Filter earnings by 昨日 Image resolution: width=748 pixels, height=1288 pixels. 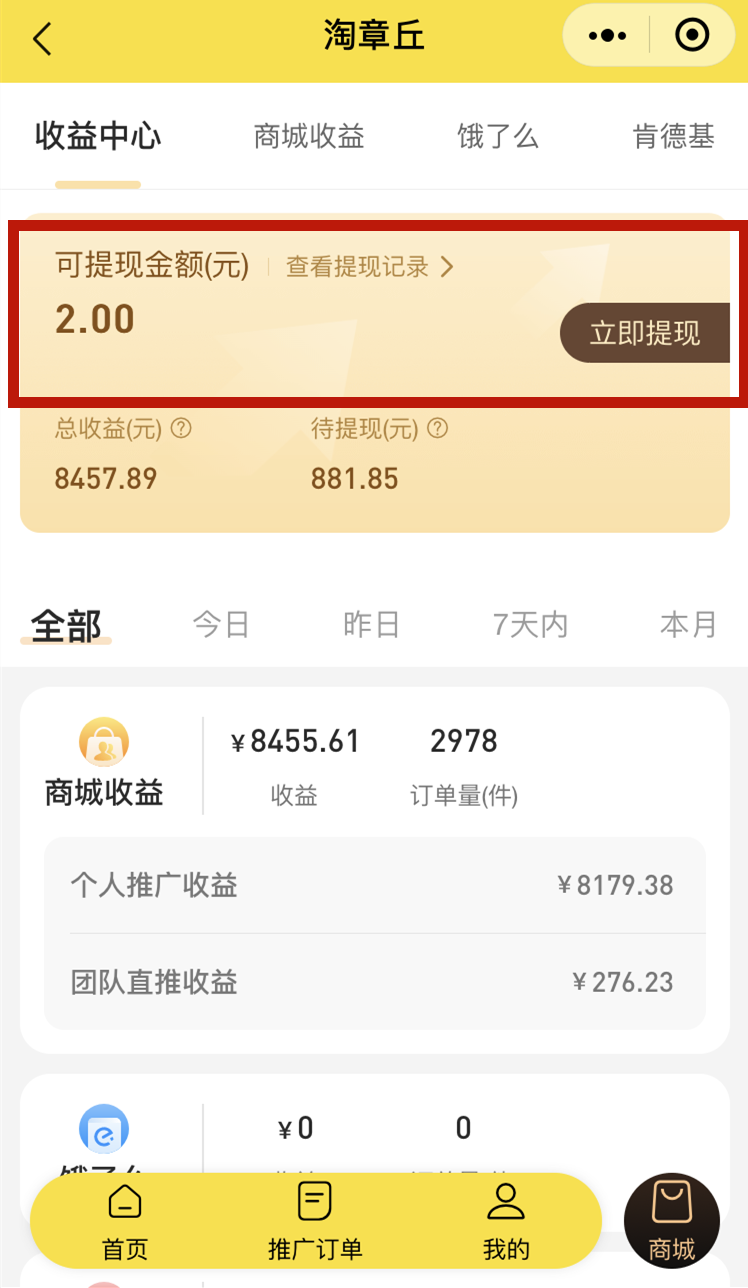(x=371, y=625)
